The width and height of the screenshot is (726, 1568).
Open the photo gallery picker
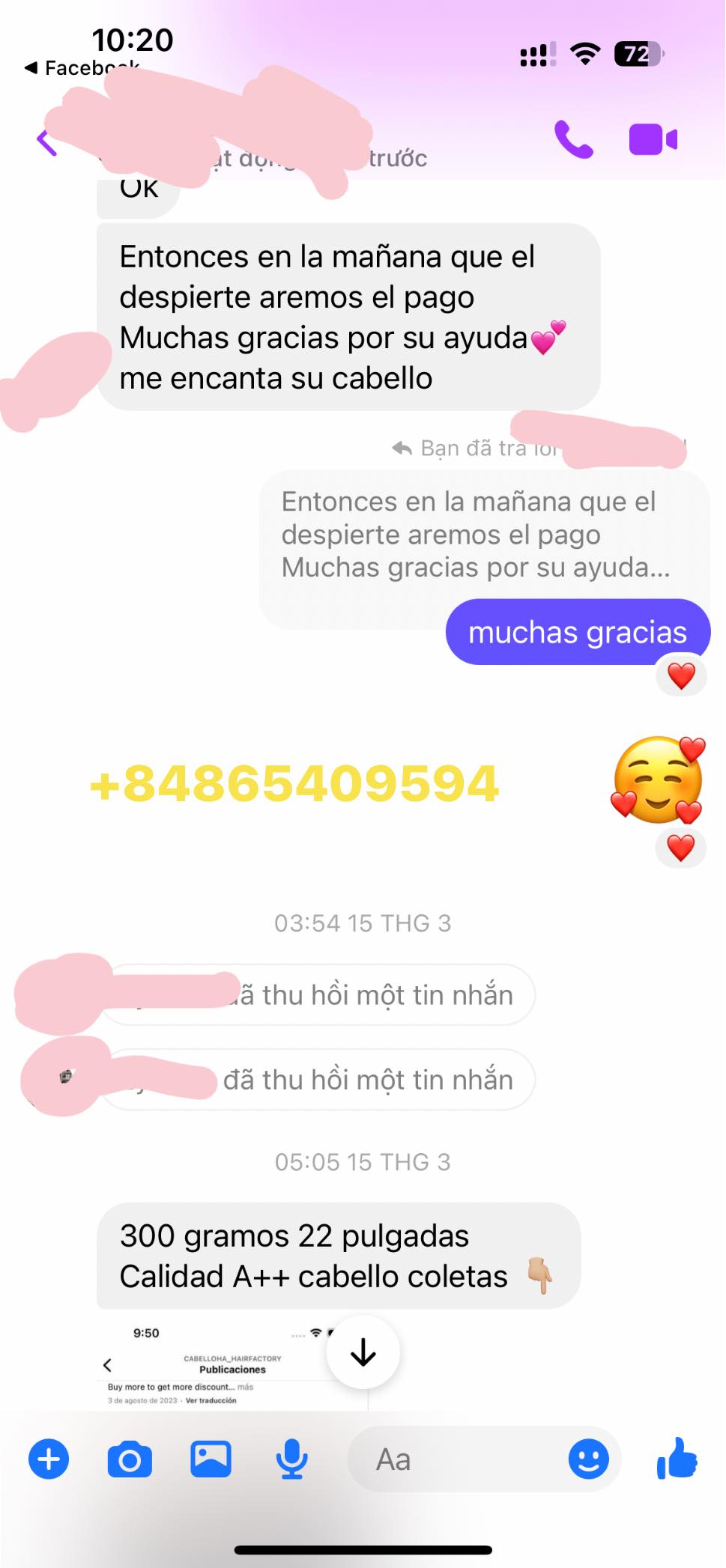pyautogui.click(x=211, y=1459)
